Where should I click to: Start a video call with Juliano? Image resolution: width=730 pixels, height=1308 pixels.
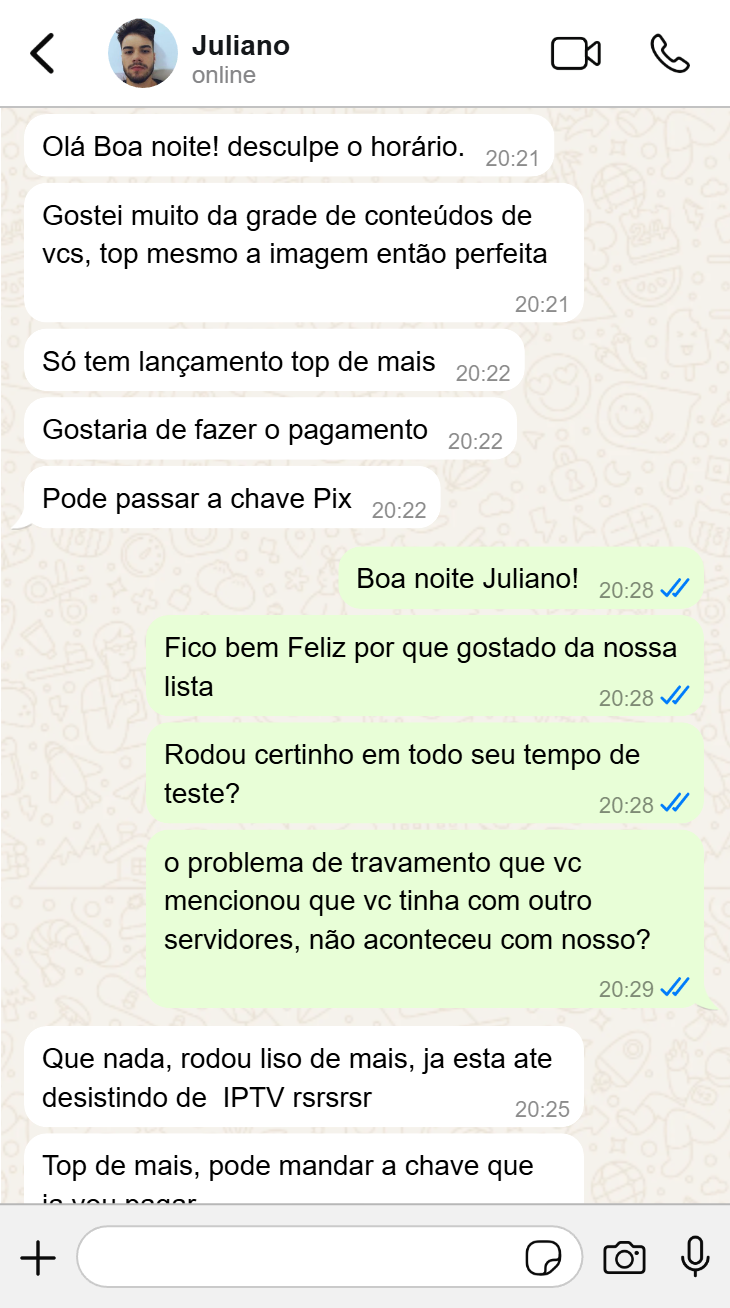pyautogui.click(x=575, y=54)
